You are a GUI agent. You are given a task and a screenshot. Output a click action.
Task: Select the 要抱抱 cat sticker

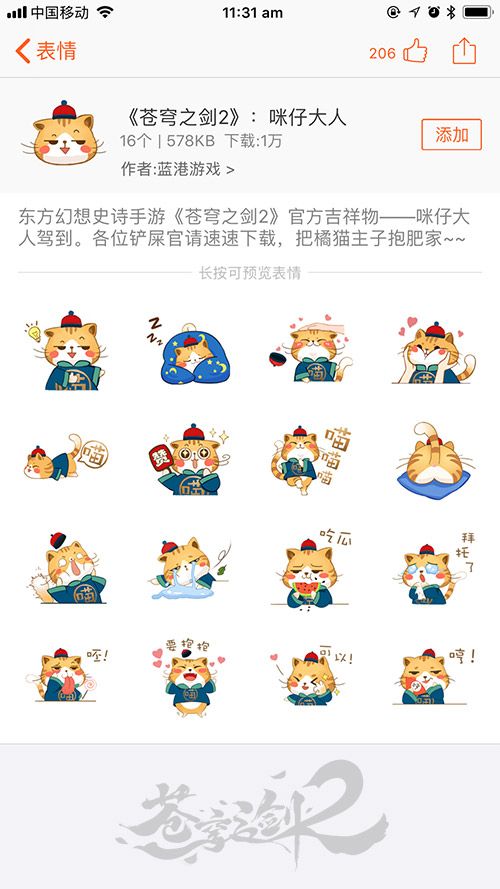pyautogui.click(x=190, y=678)
